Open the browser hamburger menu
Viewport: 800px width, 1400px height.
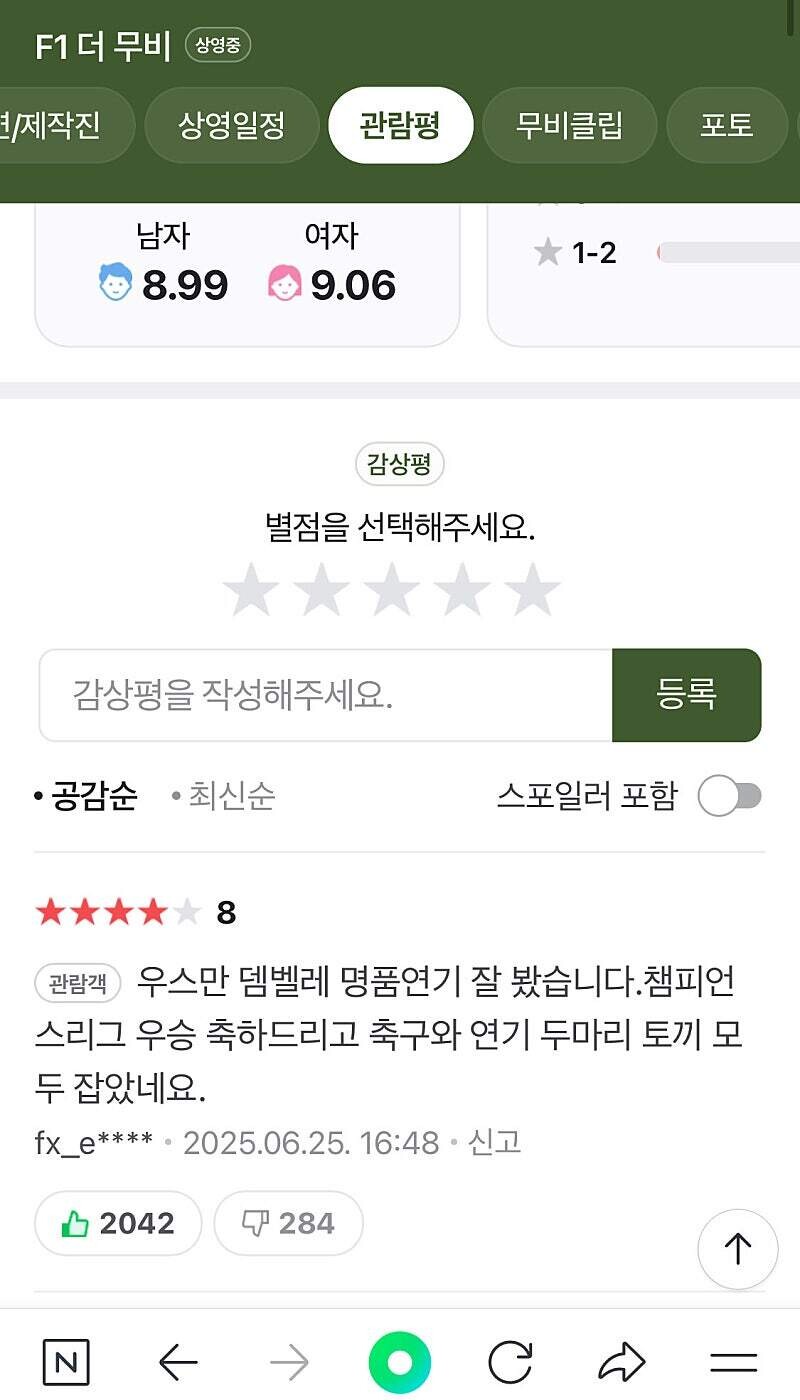(734, 1362)
